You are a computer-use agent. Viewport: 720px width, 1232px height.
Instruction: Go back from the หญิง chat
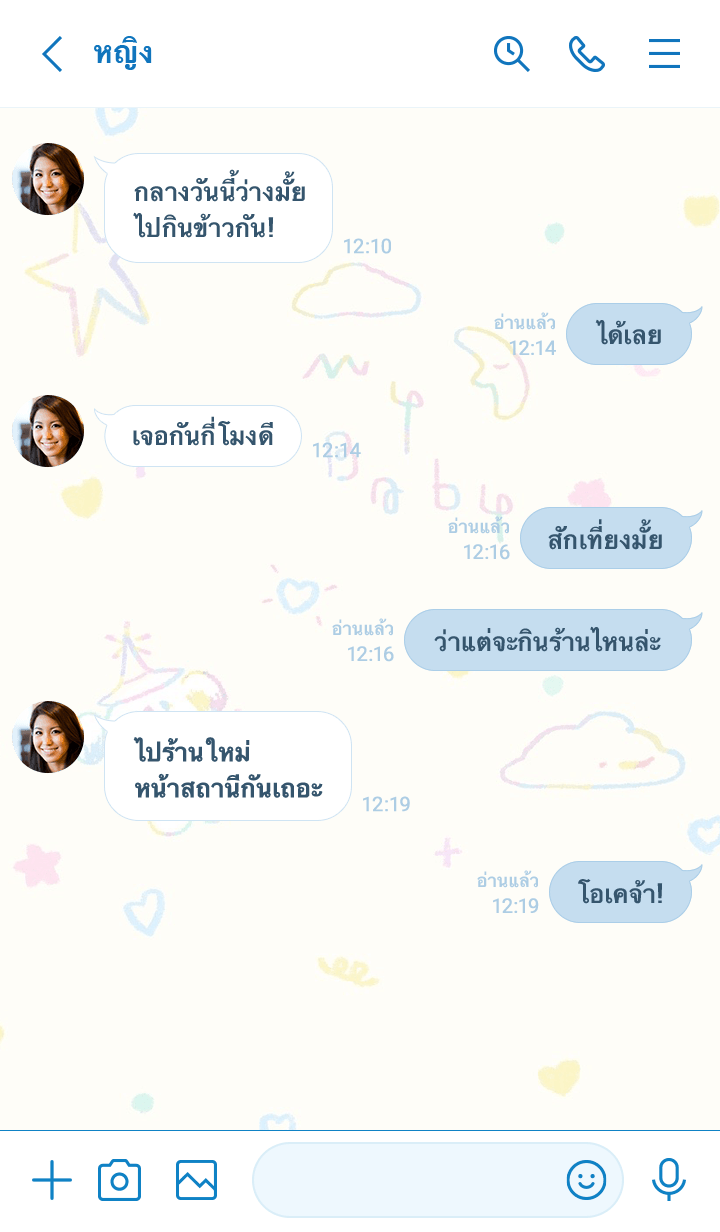point(52,54)
